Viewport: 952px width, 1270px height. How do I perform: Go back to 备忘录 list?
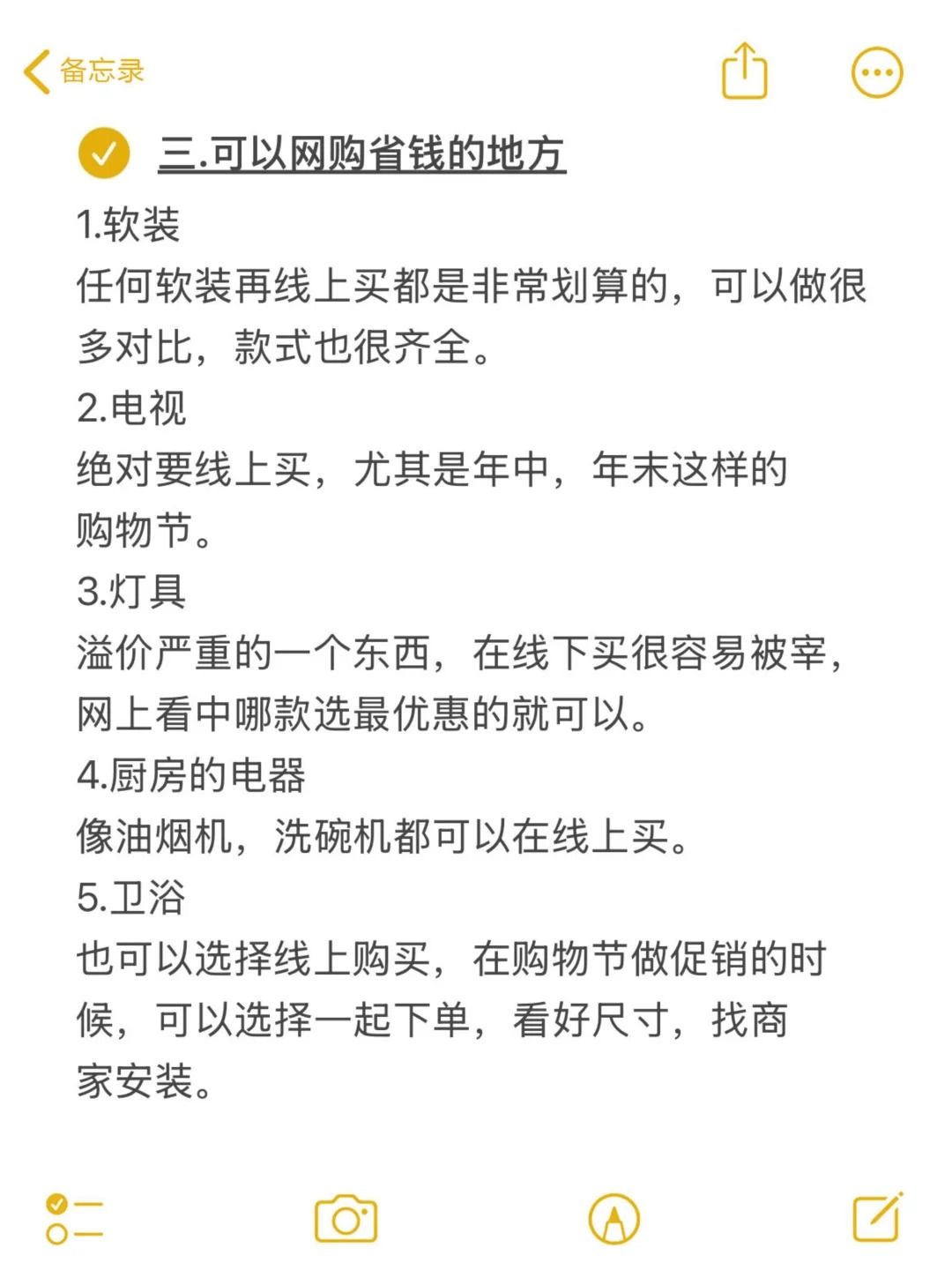coord(83,71)
